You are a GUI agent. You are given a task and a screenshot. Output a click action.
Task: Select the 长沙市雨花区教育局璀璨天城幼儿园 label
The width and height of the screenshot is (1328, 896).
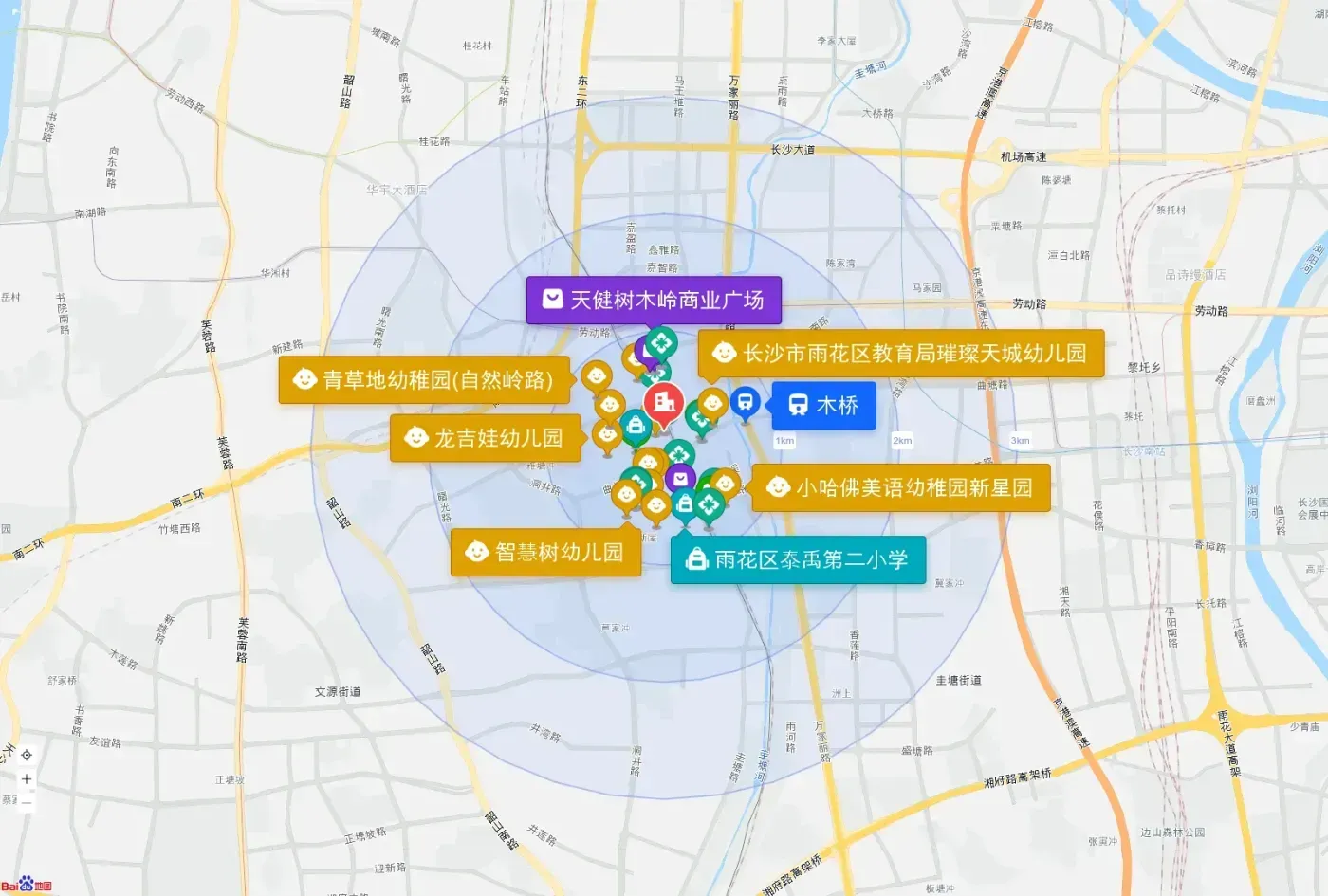point(901,354)
